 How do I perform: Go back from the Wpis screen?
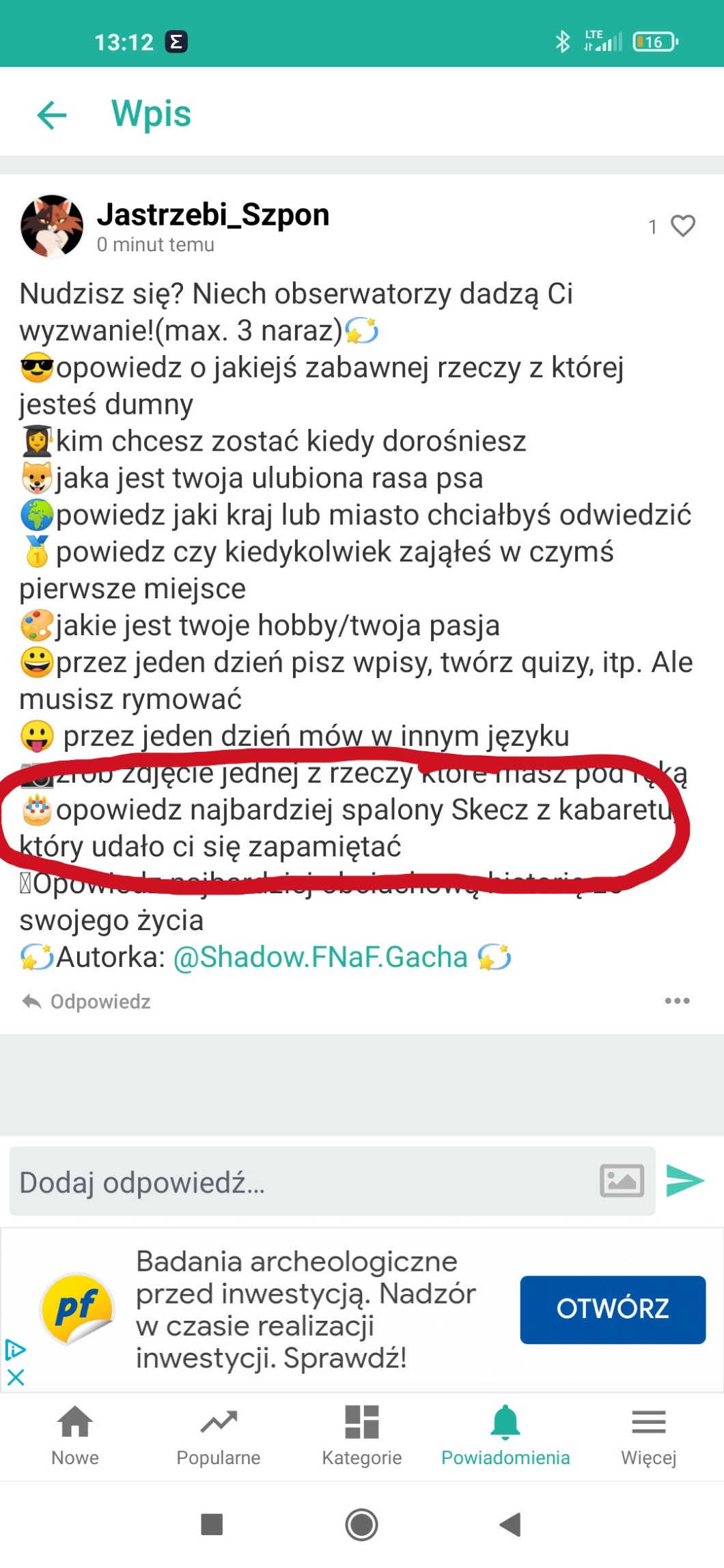pos(52,114)
